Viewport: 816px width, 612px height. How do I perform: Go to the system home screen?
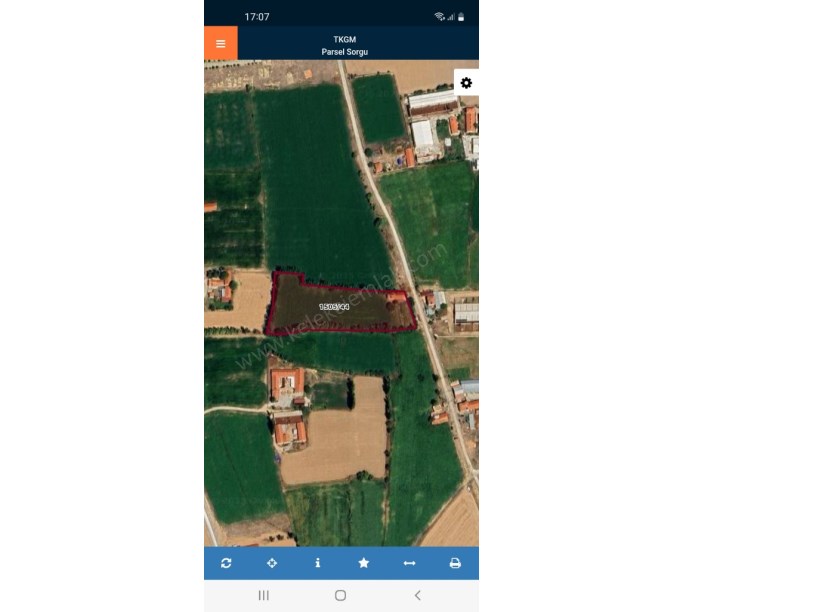tap(340, 595)
